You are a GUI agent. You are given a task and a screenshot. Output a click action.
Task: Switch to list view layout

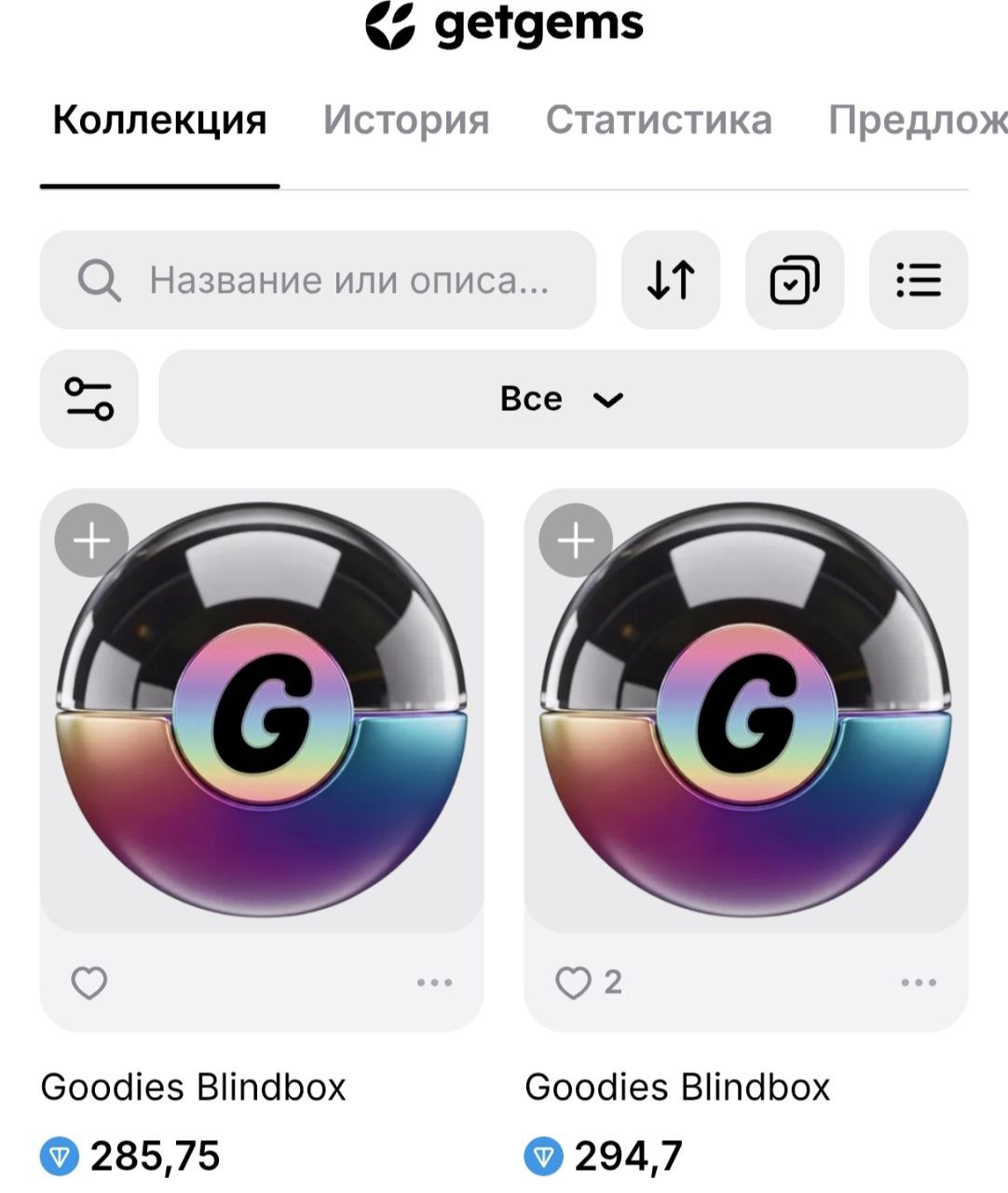919,280
